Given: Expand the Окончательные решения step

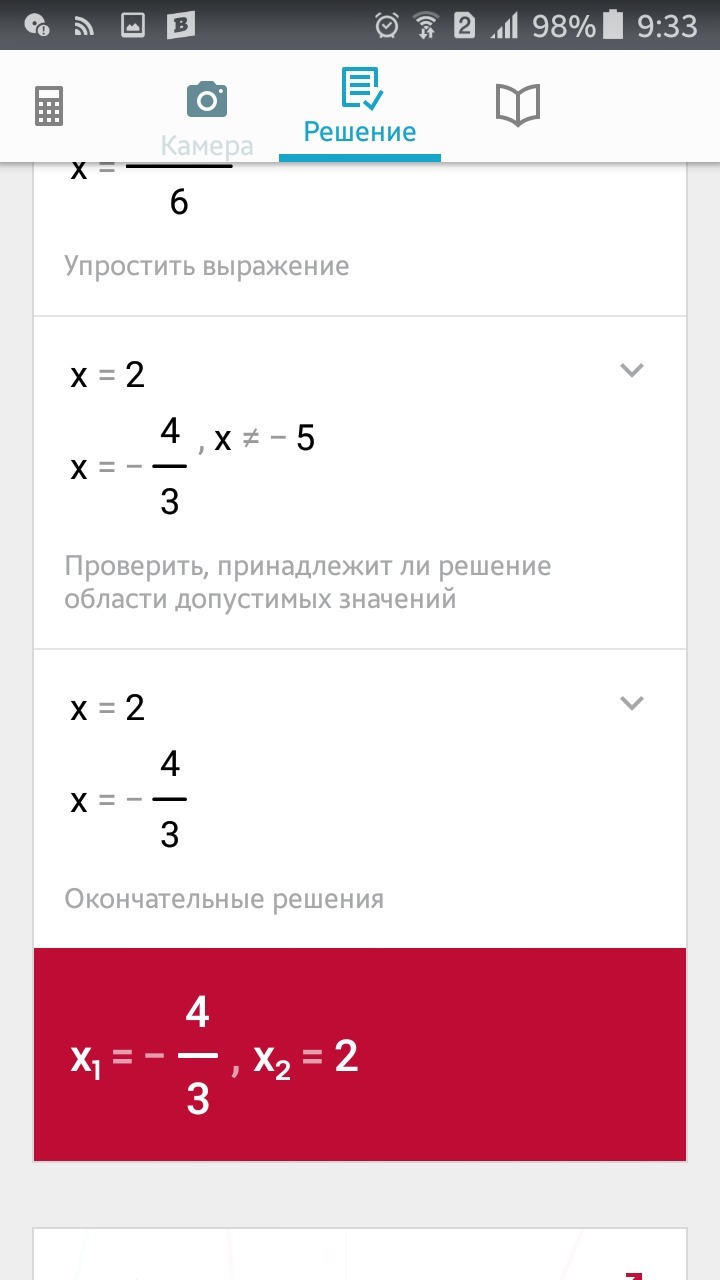Looking at the screenshot, I should [x=631, y=703].
